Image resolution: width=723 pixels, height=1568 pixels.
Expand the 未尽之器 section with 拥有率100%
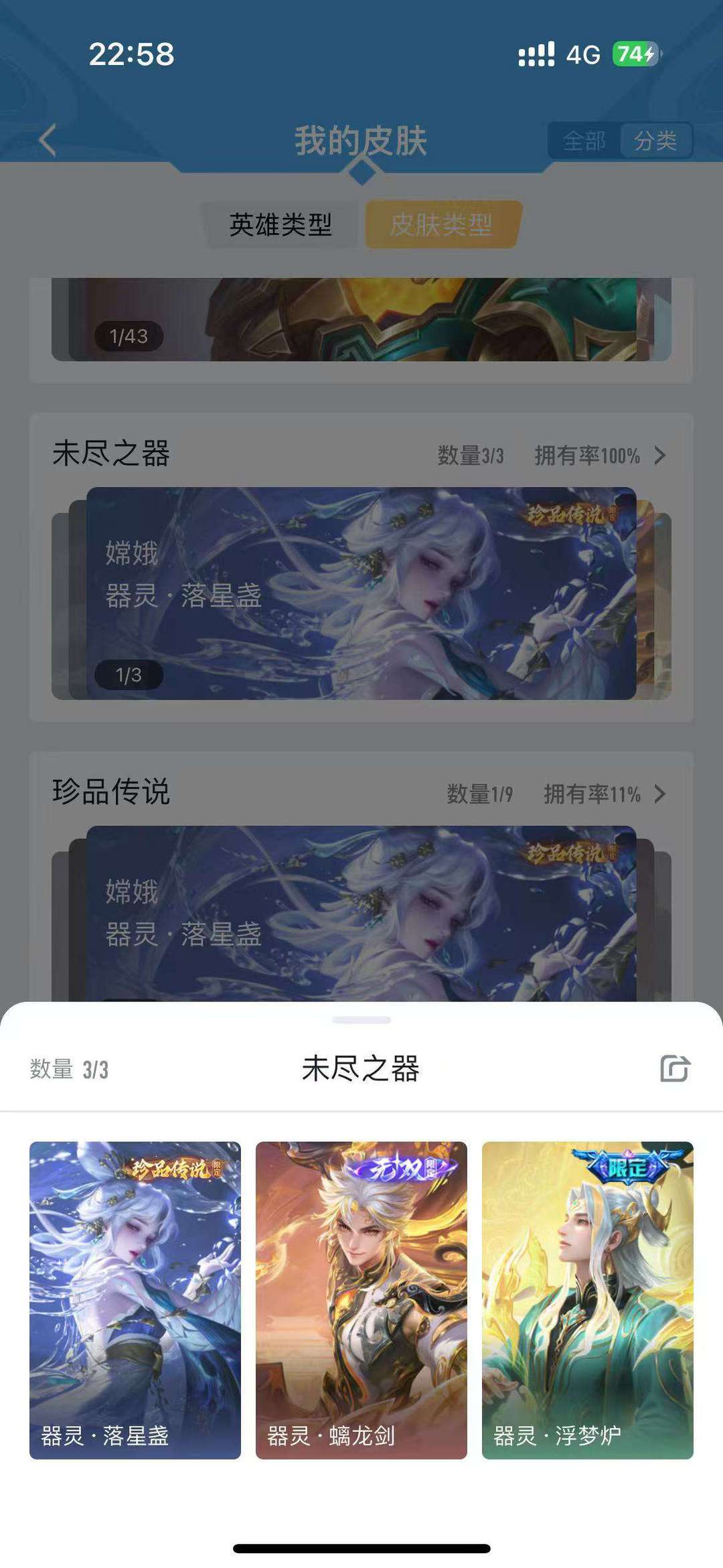click(x=660, y=455)
